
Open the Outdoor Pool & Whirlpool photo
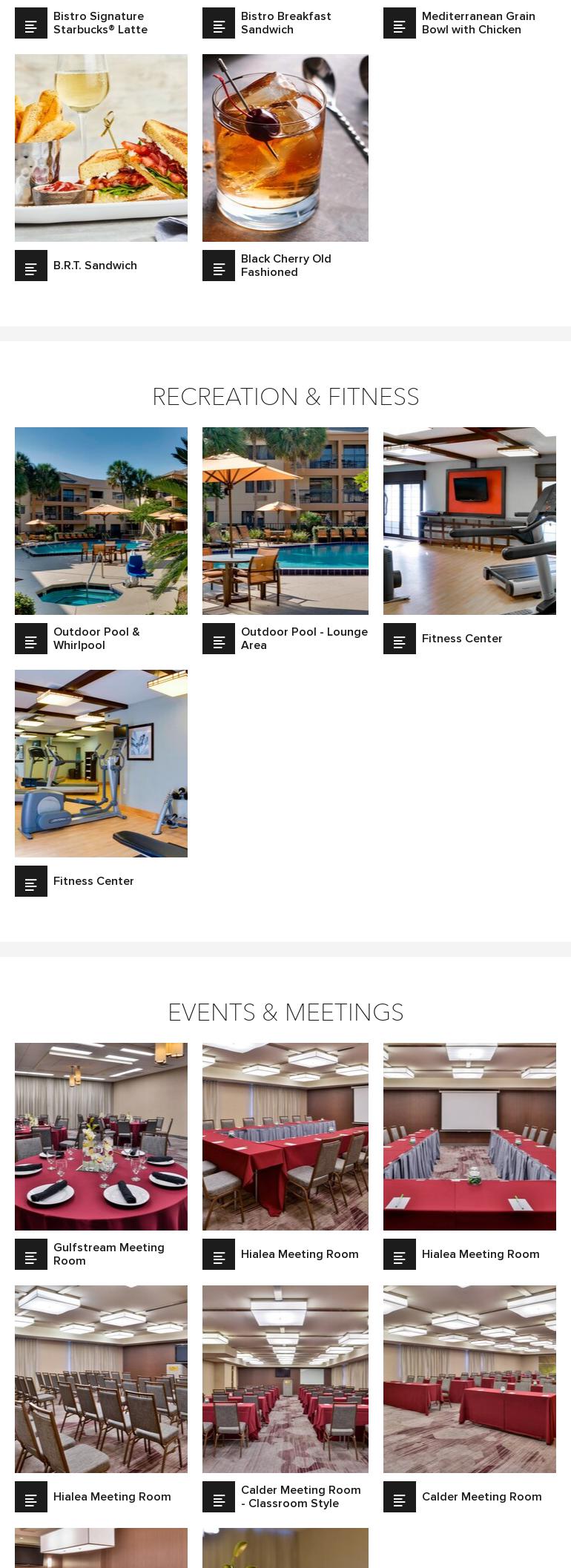tap(101, 521)
